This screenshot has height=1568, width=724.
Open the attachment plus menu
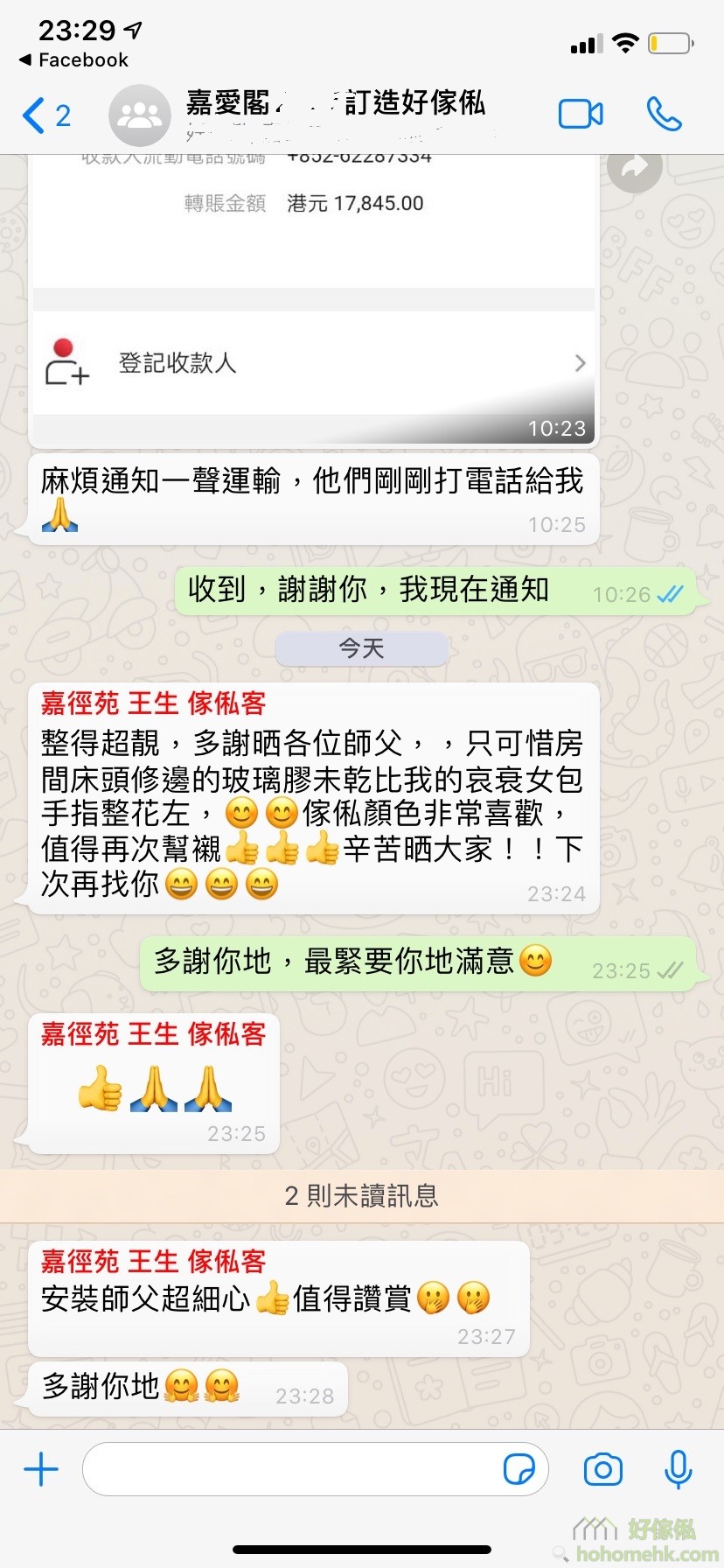tap(41, 1469)
